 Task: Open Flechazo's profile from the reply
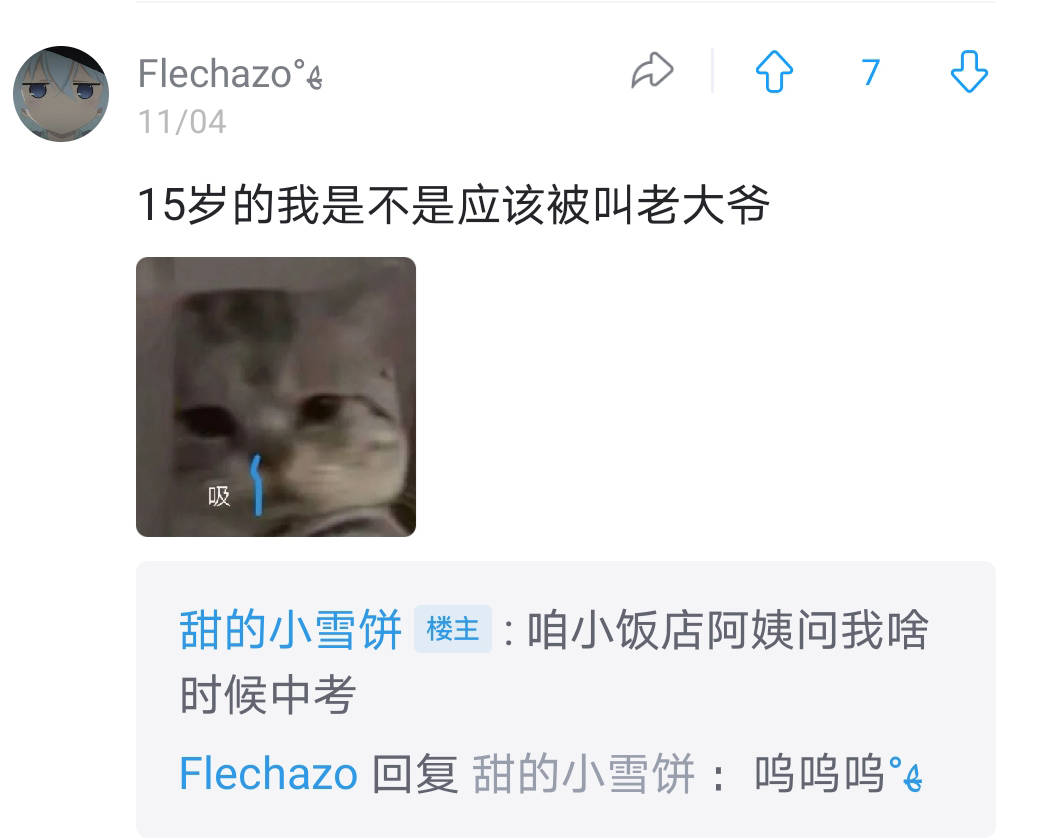click(x=268, y=774)
